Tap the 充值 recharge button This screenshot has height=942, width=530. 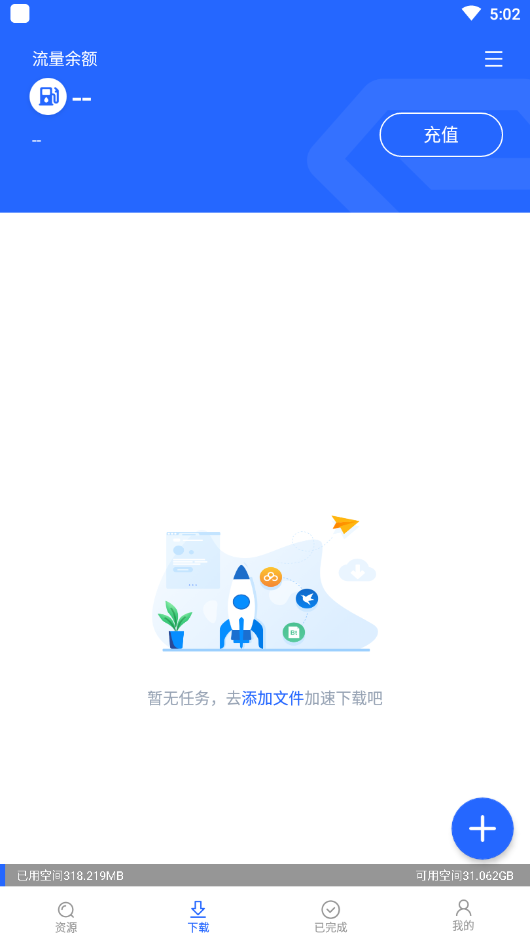[441, 135]
